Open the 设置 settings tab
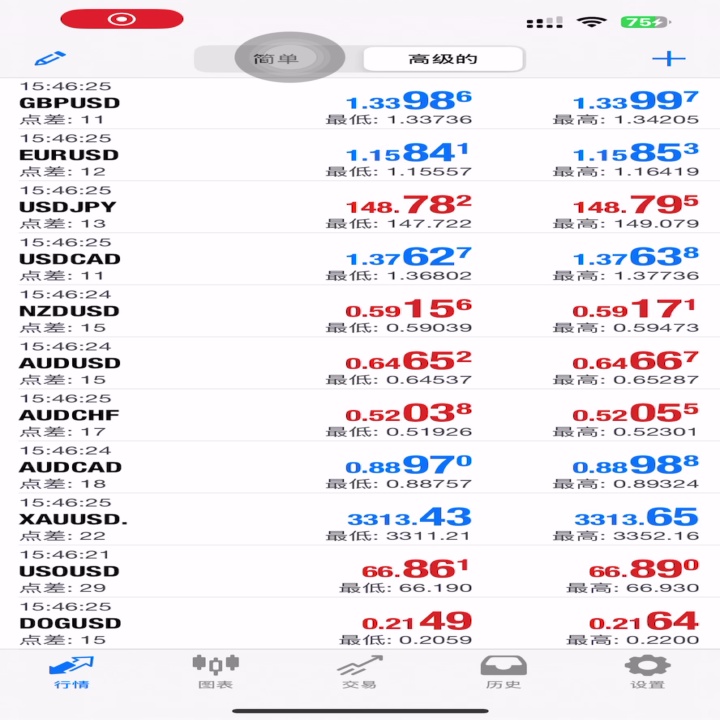 click(647, 672)
